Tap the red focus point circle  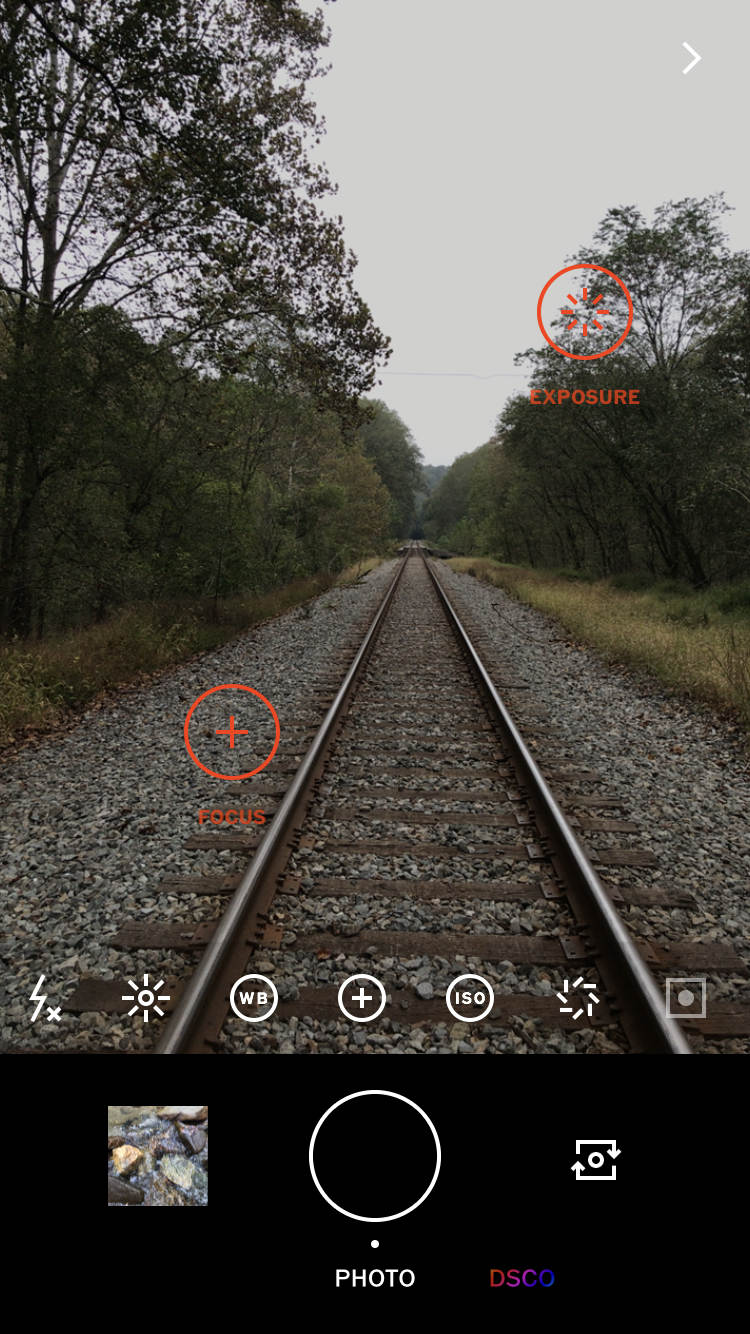pos(232,732)
